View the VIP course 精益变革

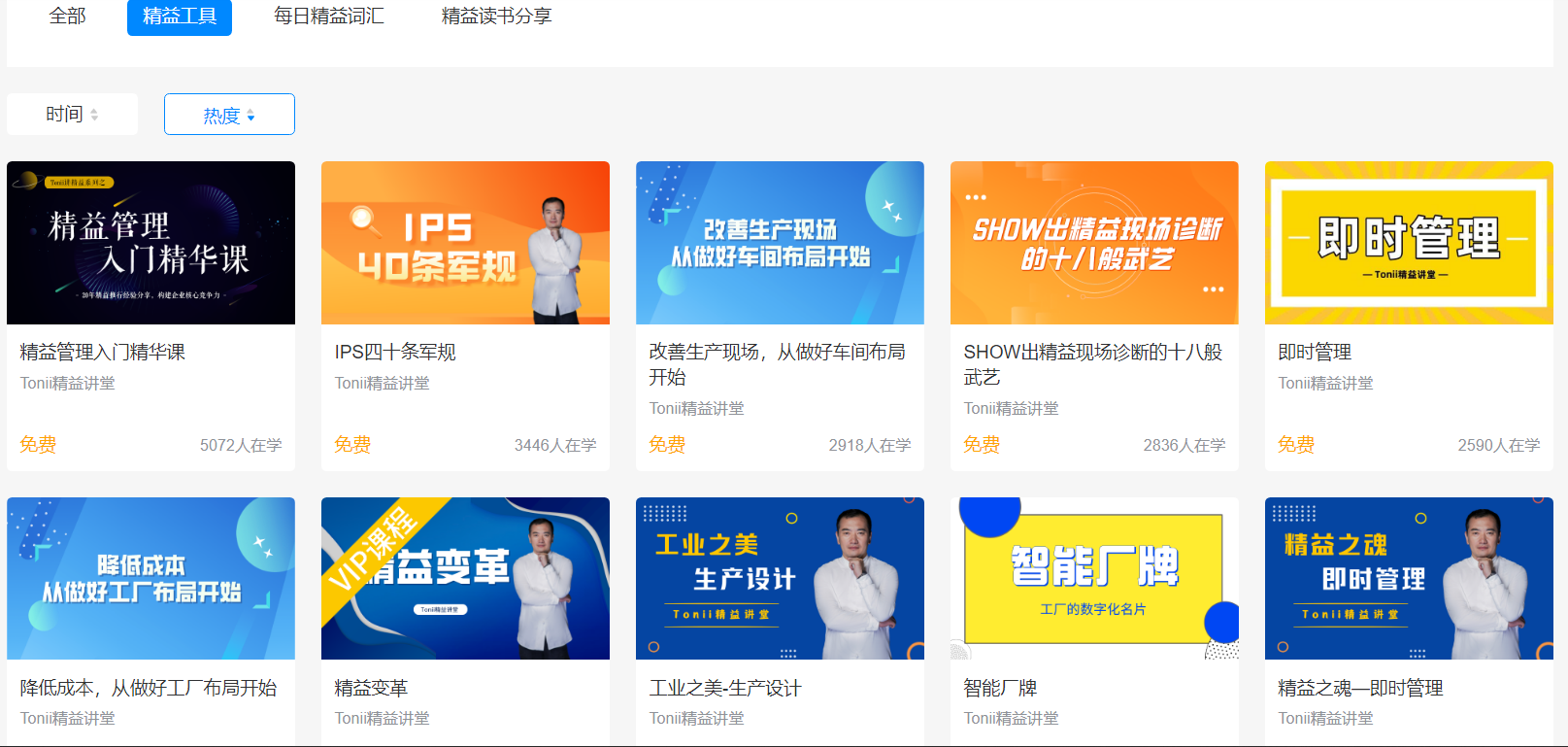click(465, 580)
